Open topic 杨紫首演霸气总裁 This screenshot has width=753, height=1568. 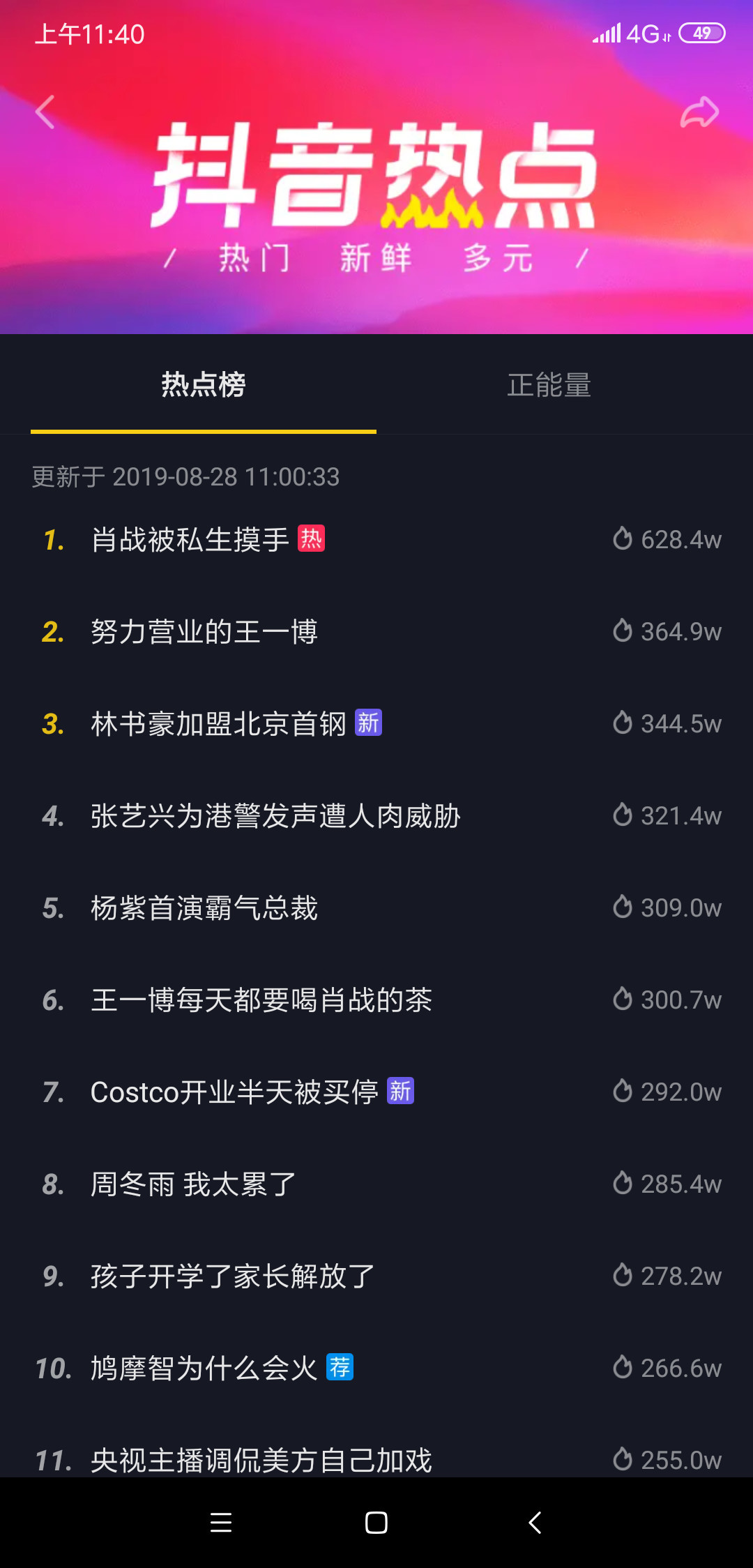coord(376,907)
